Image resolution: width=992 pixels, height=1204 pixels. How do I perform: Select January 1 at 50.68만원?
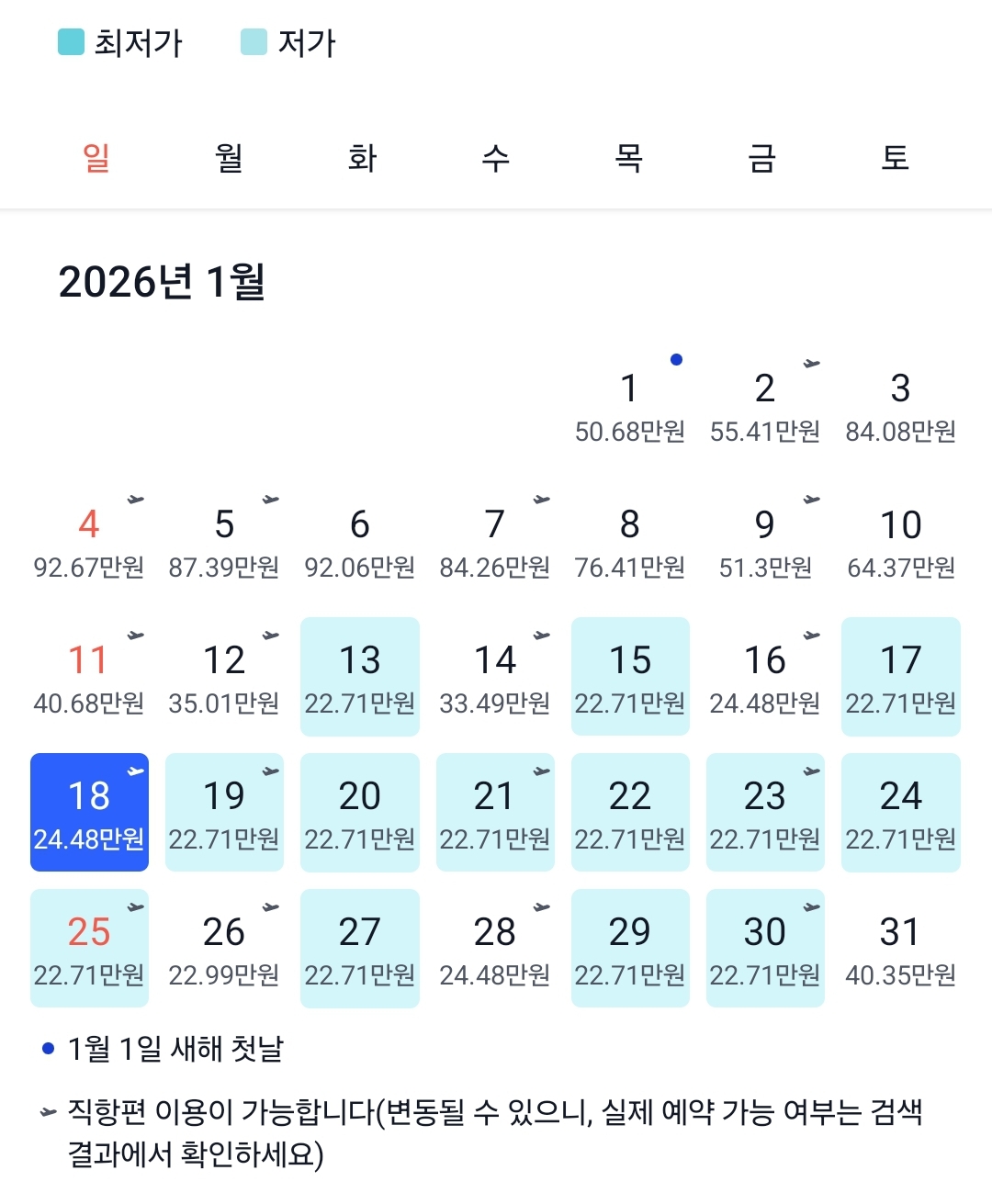(x=630, y=405)
